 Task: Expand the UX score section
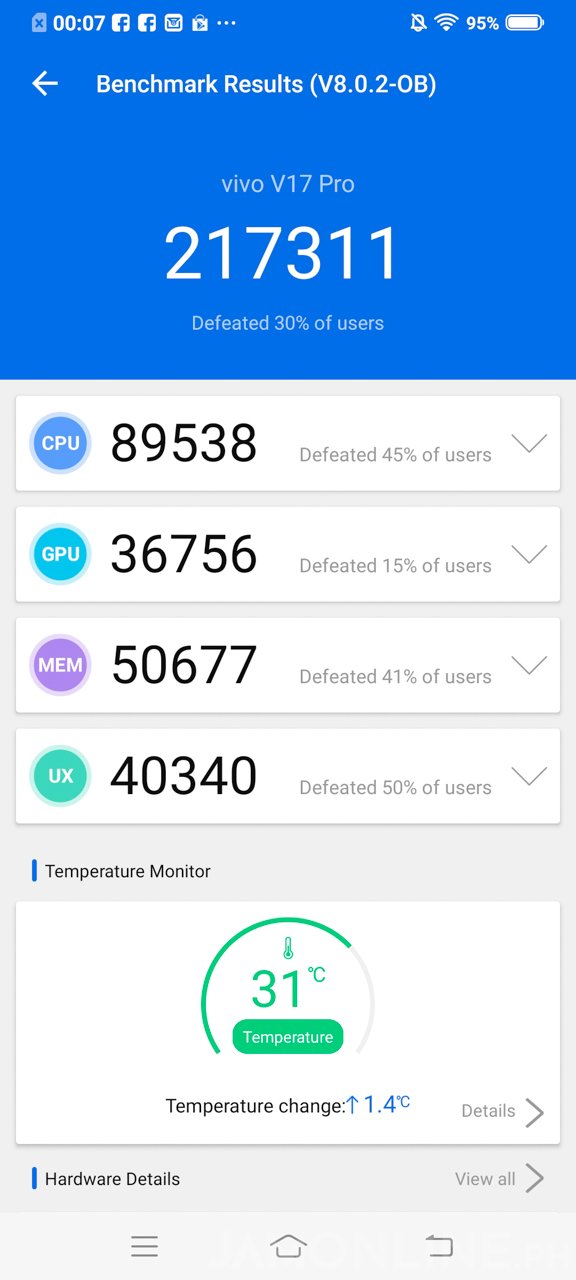(528, 776)
